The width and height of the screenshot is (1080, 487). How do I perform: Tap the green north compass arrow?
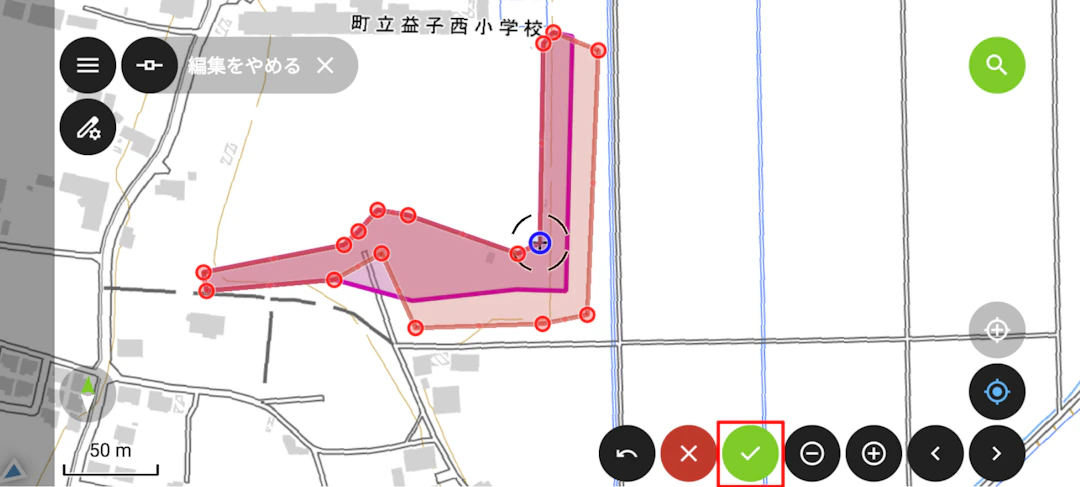(88, 386)
